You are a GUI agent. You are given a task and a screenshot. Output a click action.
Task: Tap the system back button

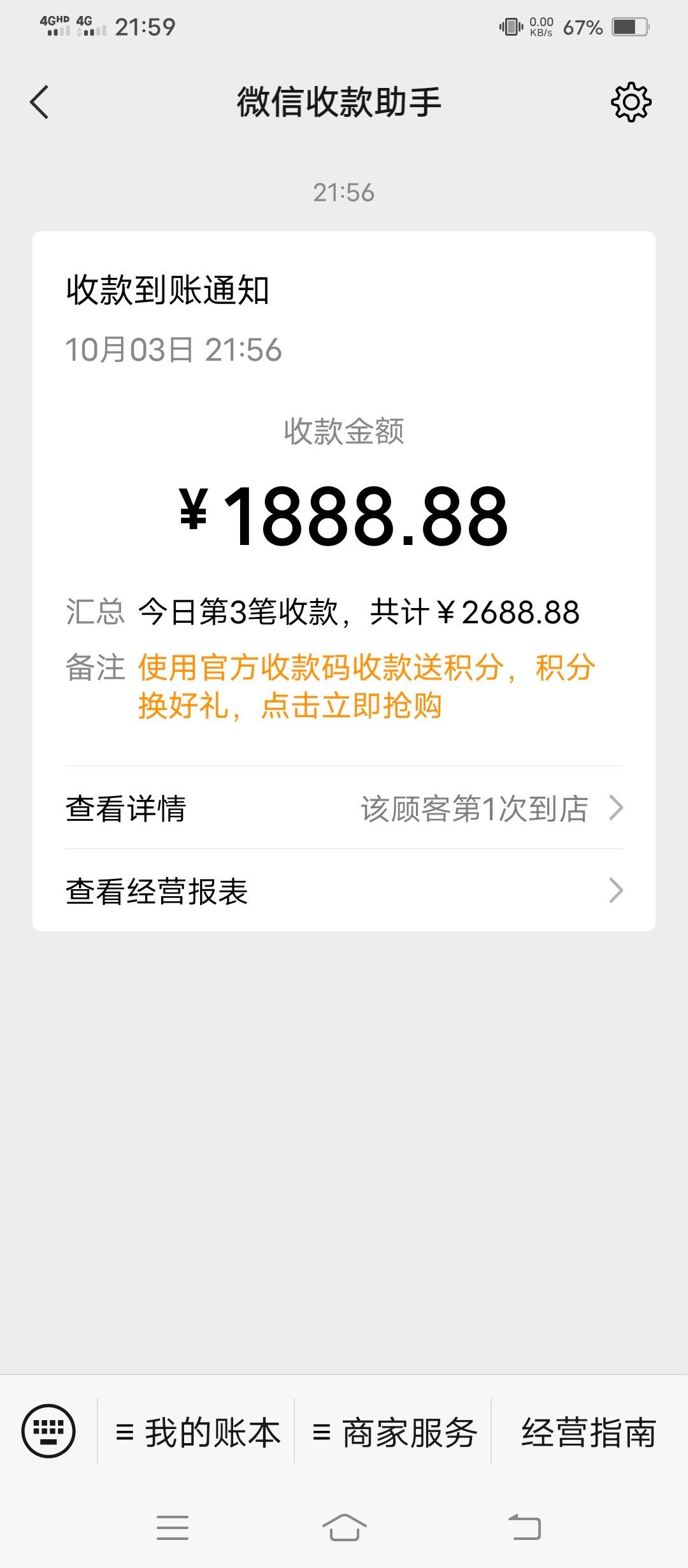pos(525,1528)
